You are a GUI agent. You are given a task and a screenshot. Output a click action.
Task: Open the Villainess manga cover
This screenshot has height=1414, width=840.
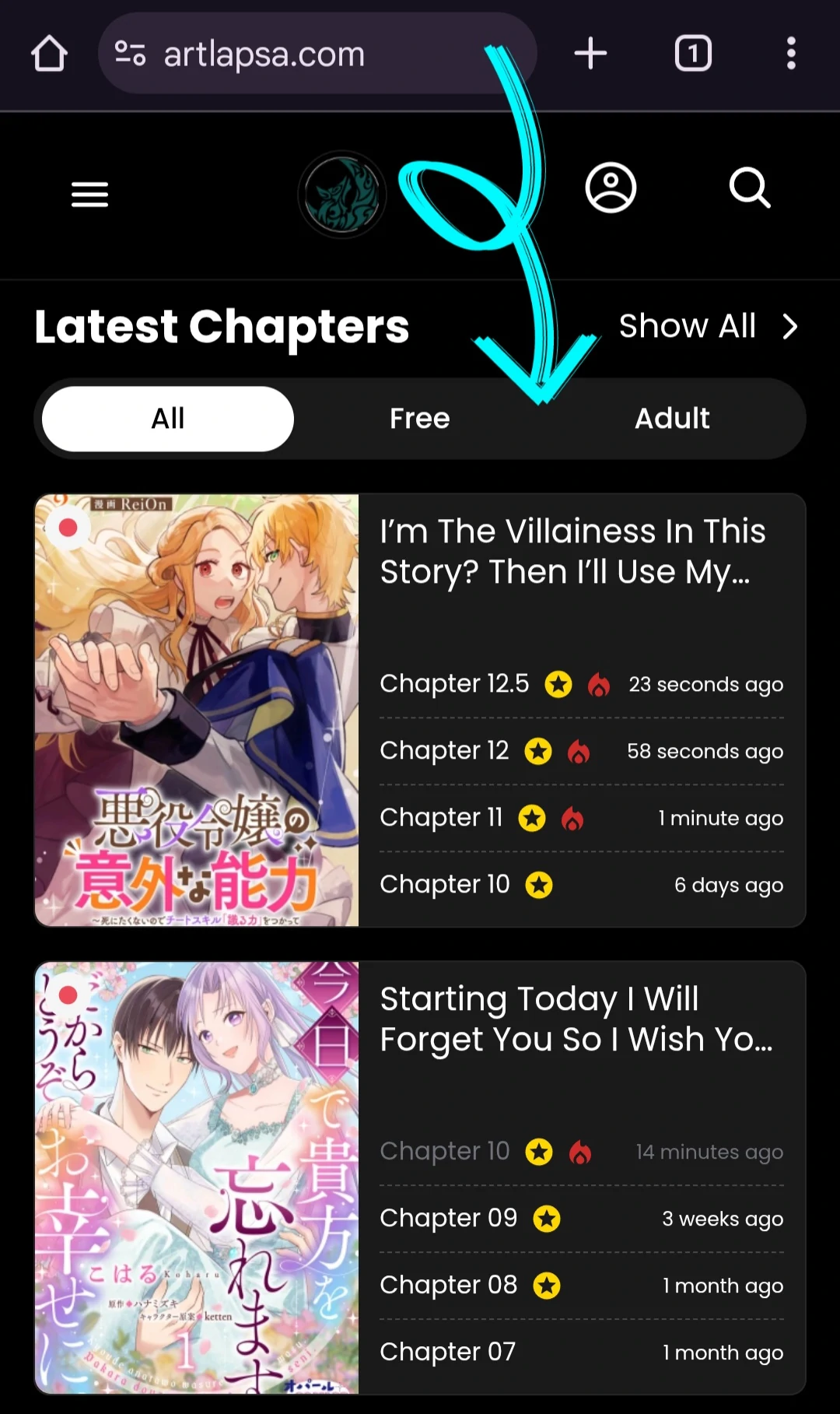(x=197, y=710)
